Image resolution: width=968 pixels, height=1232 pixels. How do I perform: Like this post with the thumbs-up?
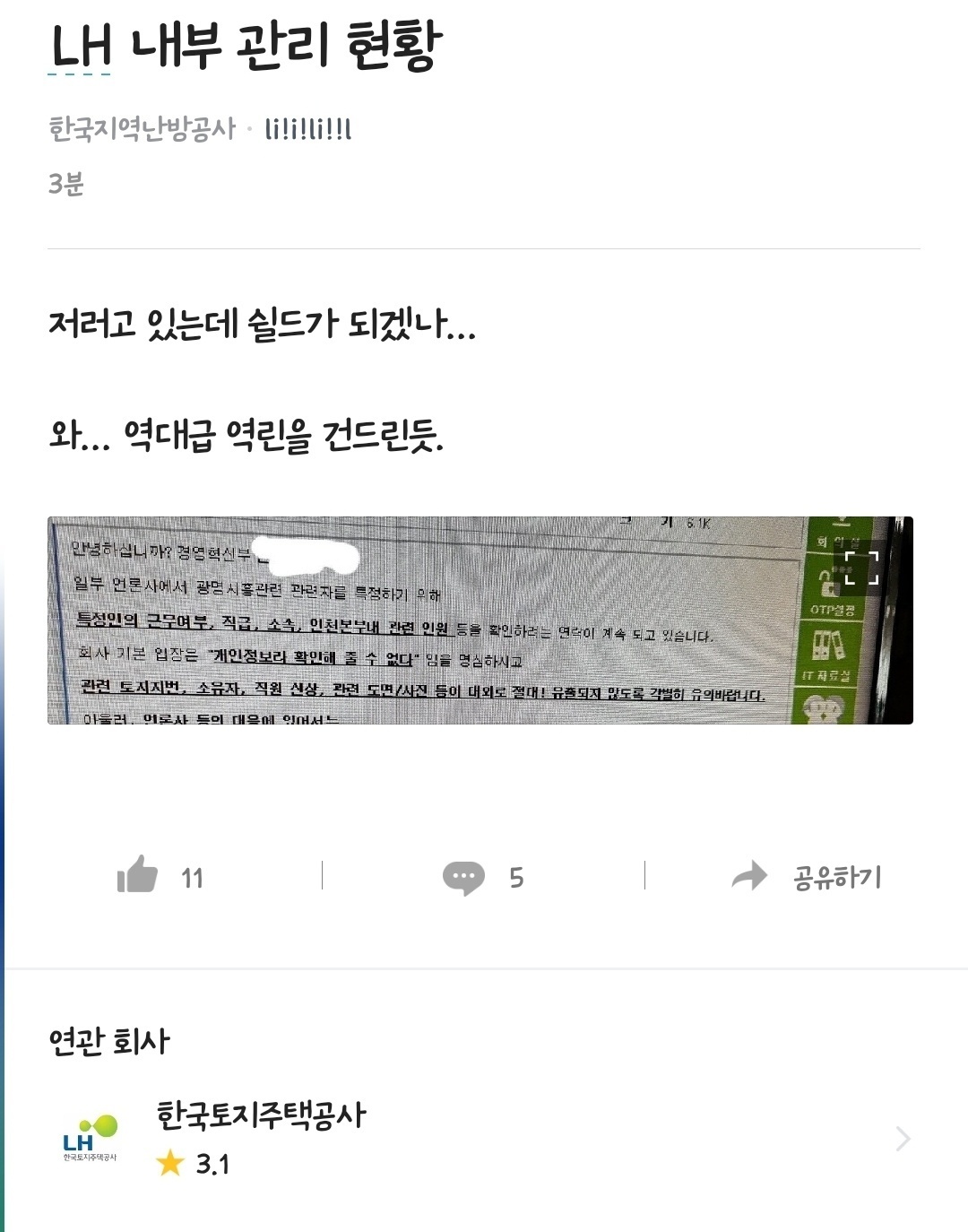tap(138, 874)
